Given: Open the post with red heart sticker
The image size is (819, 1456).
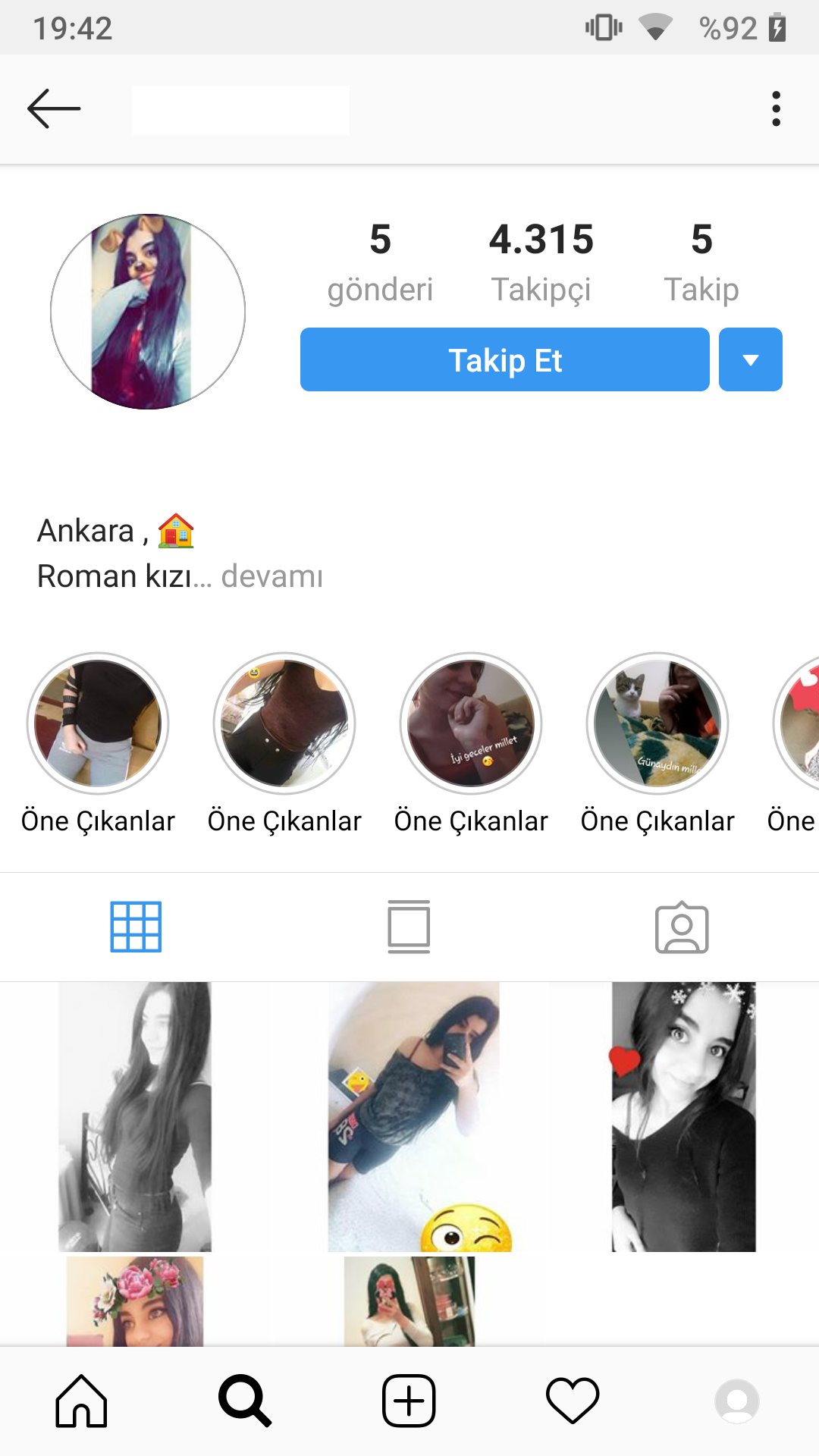Looking at the screenshot, I should (x=683, y=1116).
